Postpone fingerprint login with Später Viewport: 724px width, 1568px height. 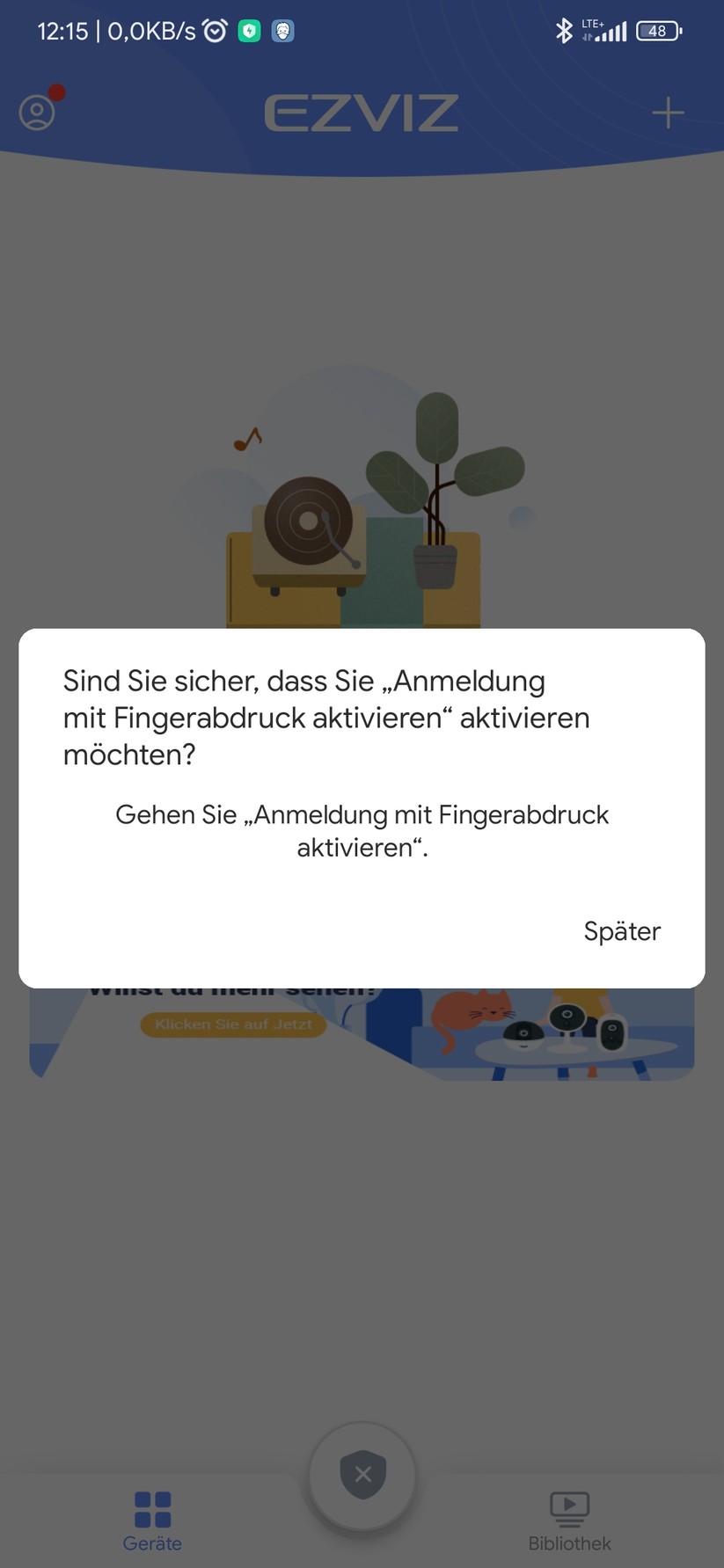(622, 931)
